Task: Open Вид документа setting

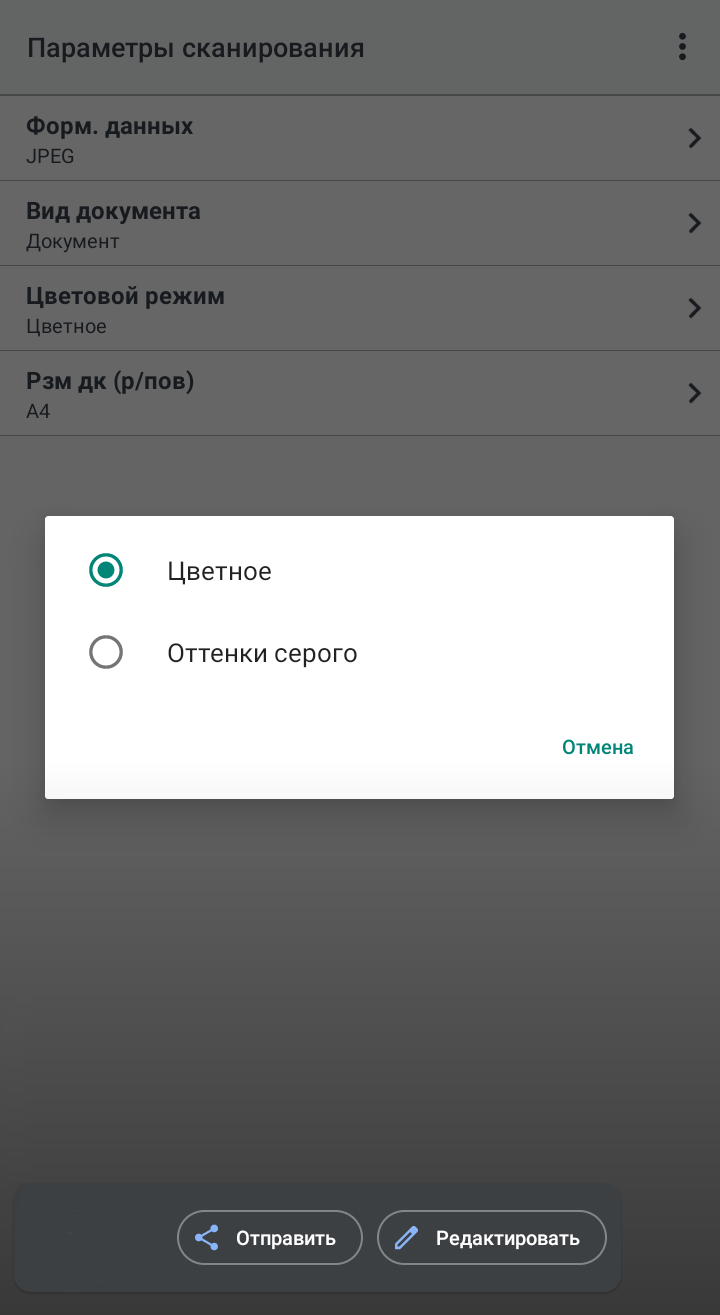Action: click(360, 224)
